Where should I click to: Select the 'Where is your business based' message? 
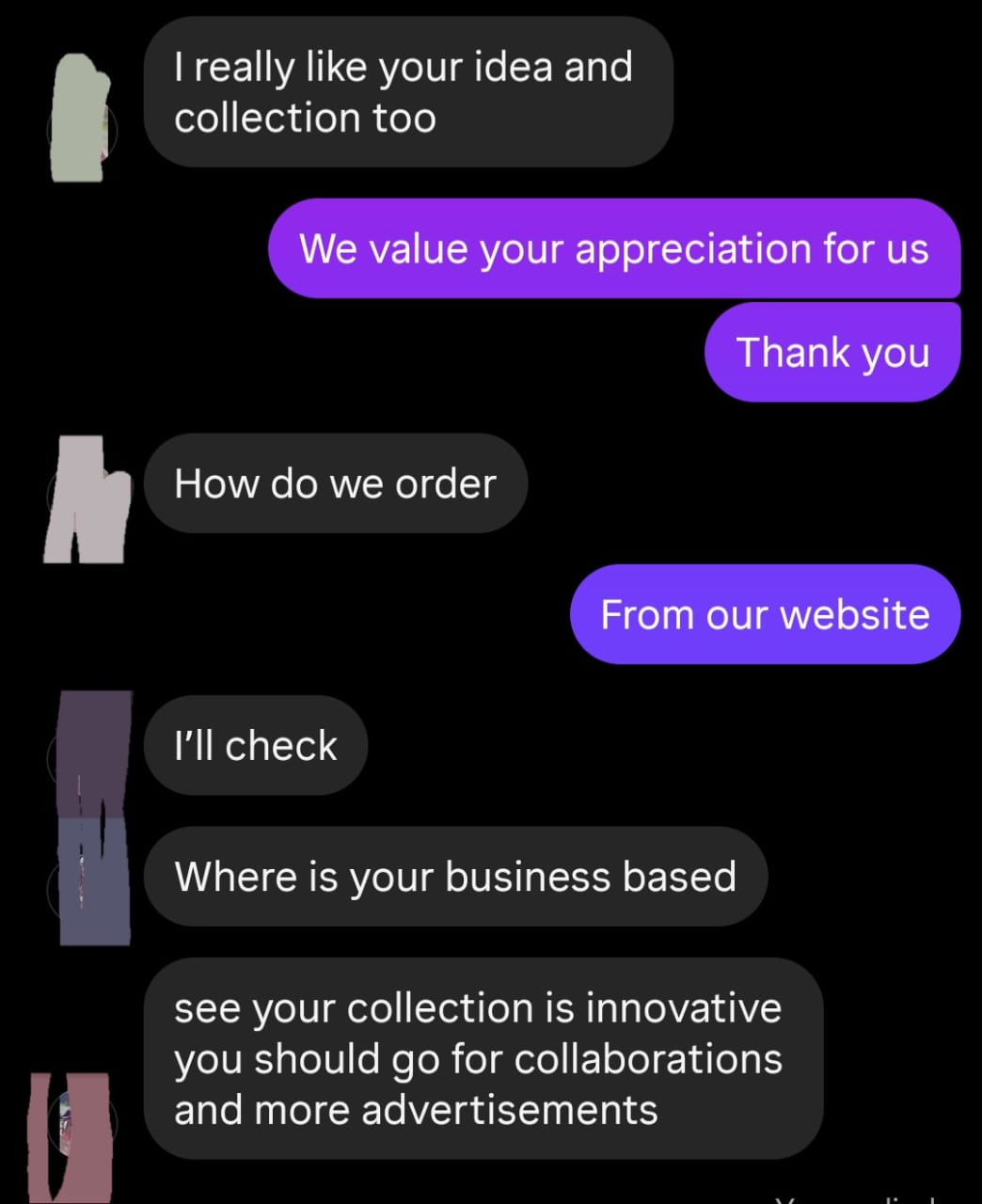pyautogui.click(x=454, y=876)
